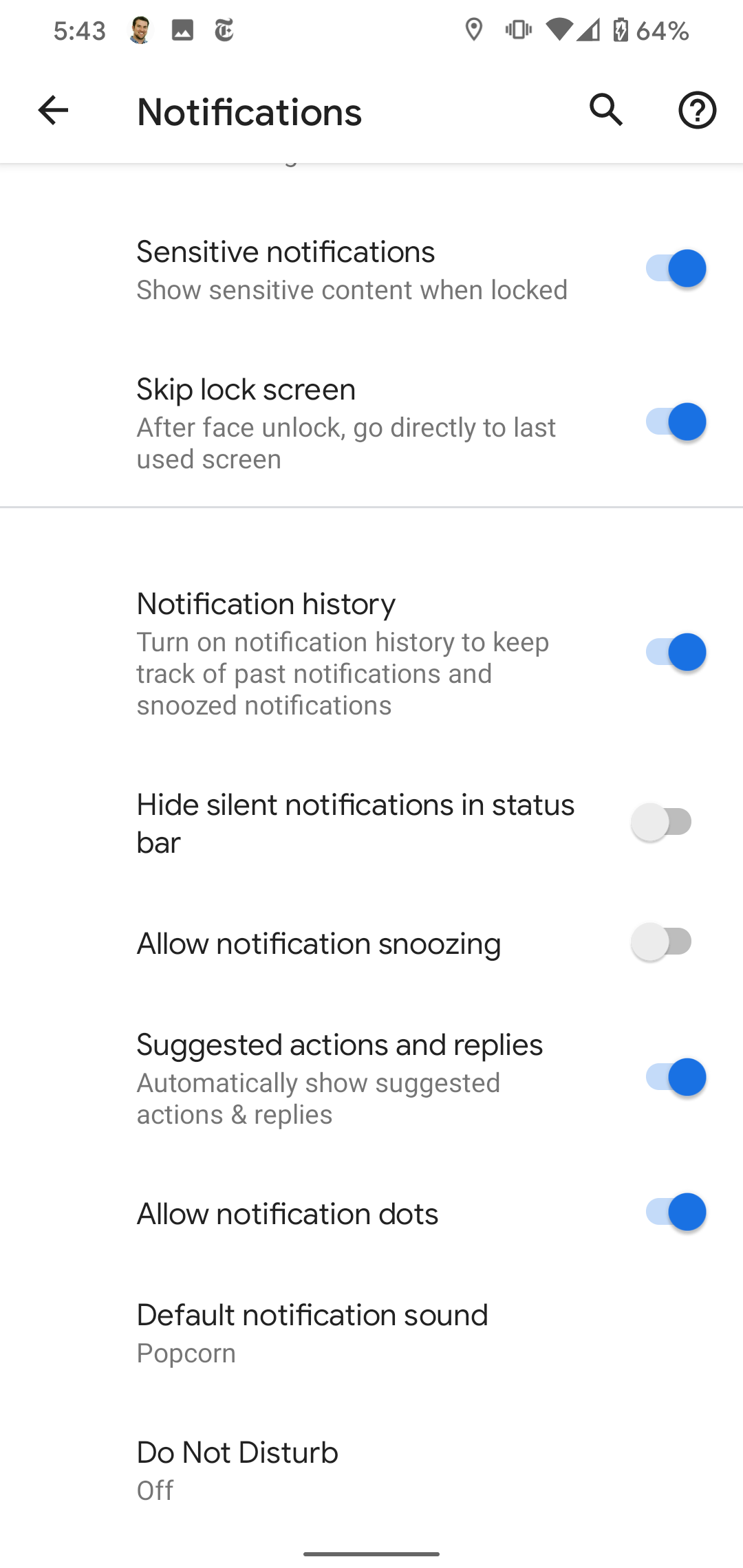The width and height of the screenshot is (743, 1568).
Task: Enable Hide silent notifications in status bar
Action: coord(662,823)
